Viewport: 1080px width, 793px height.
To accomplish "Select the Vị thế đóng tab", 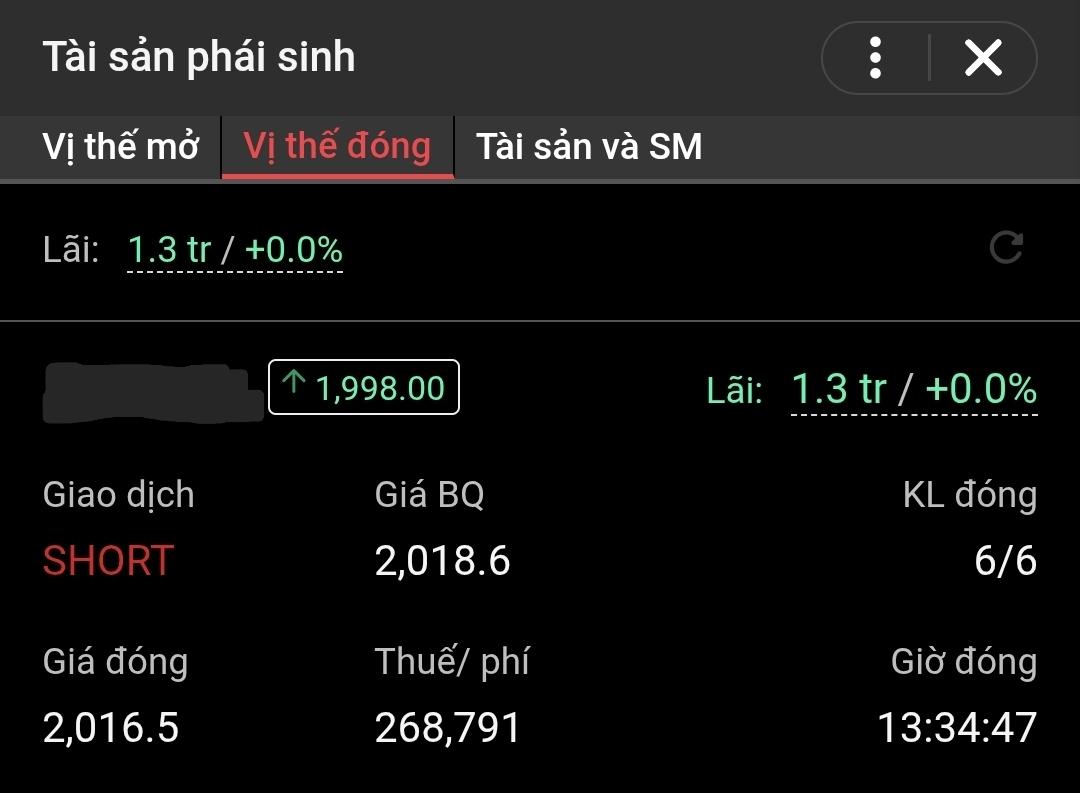I will (x=337, y=147).
